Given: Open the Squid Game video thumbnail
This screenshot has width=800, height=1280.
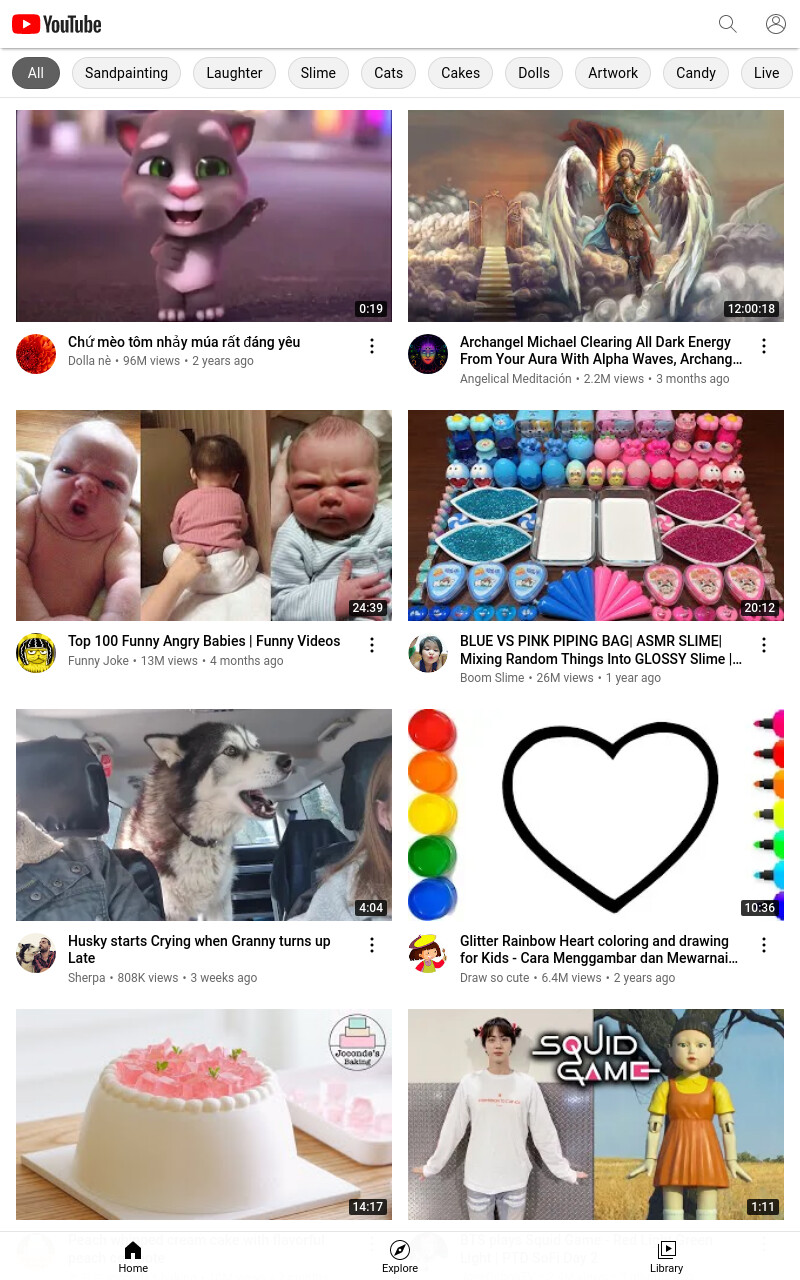Looking at the screenshot, I should (596, 1114).
